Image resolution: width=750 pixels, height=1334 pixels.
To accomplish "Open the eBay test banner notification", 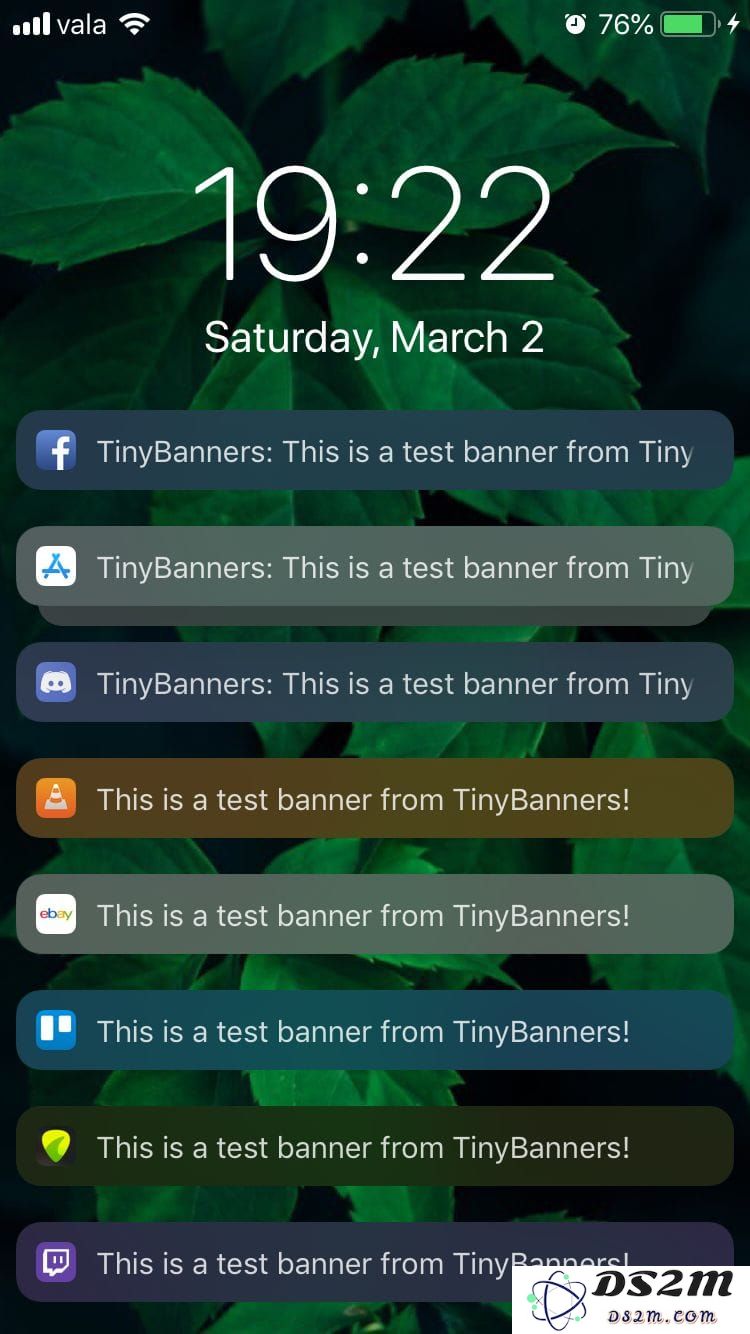I will coord(375,915).
